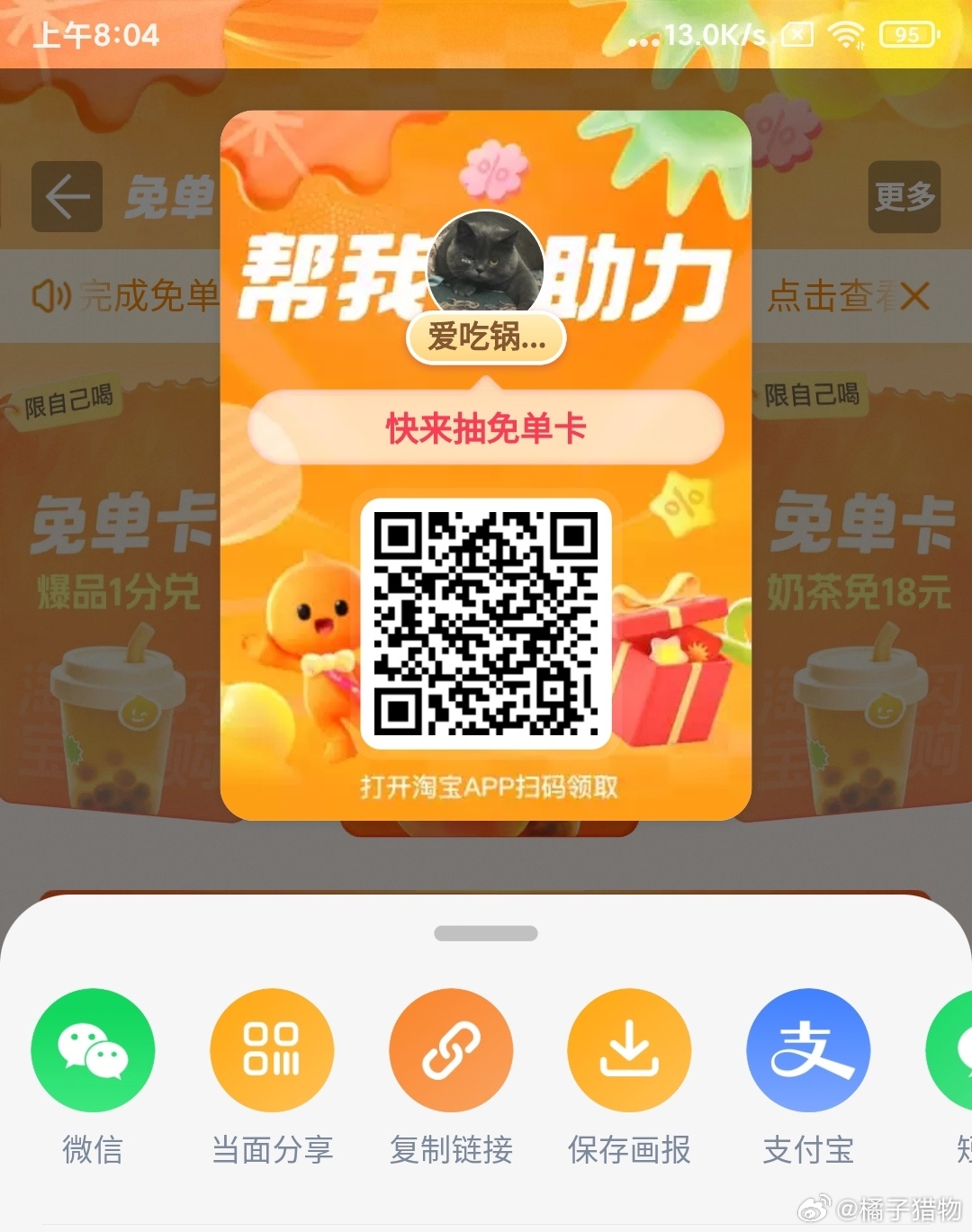Open the 更多 menu
This screenshot has height=1232, width=972.
click(904, 196)
